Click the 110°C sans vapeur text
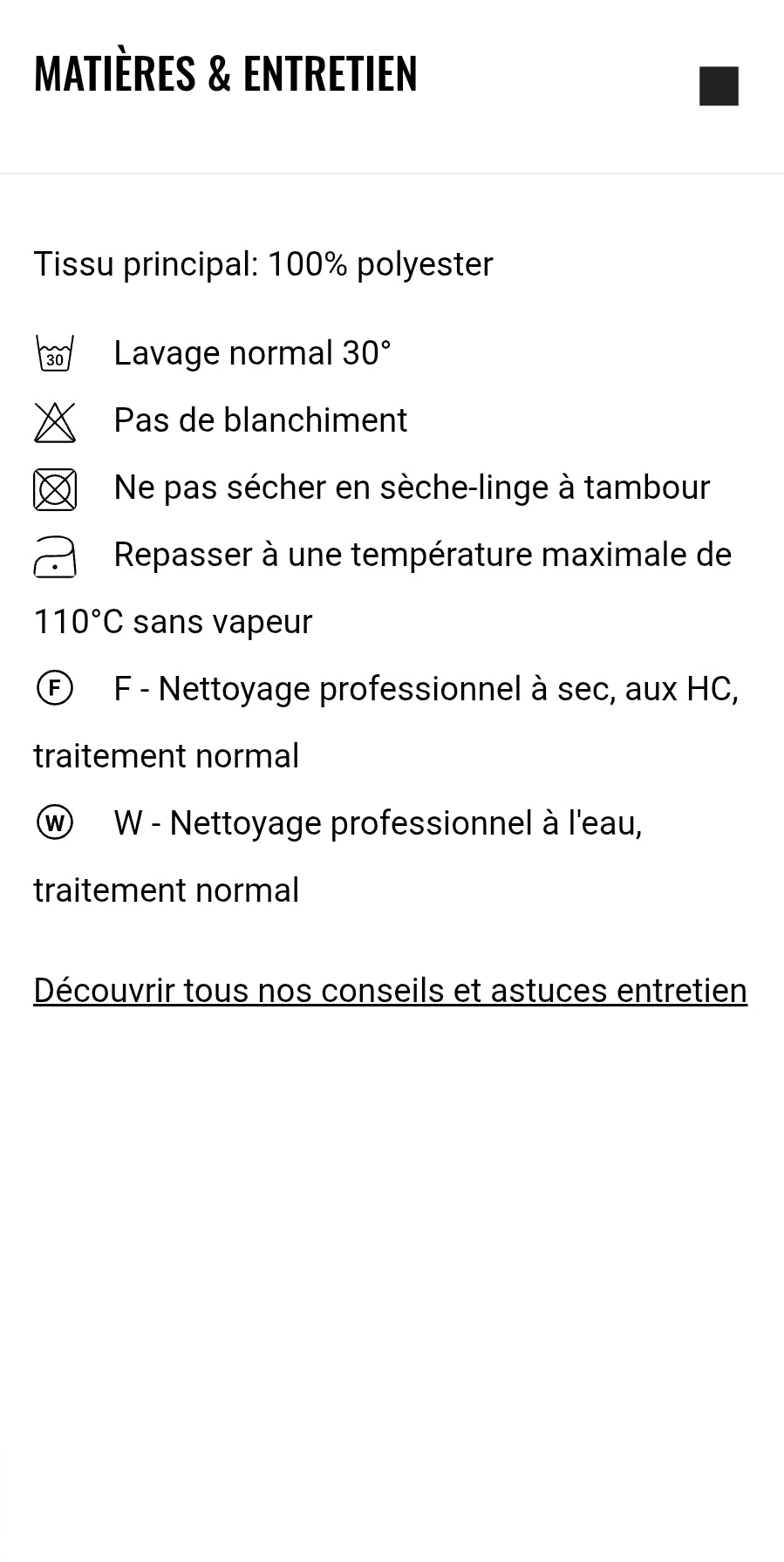This screenshot has height=1562, width=784. (172, 622)
